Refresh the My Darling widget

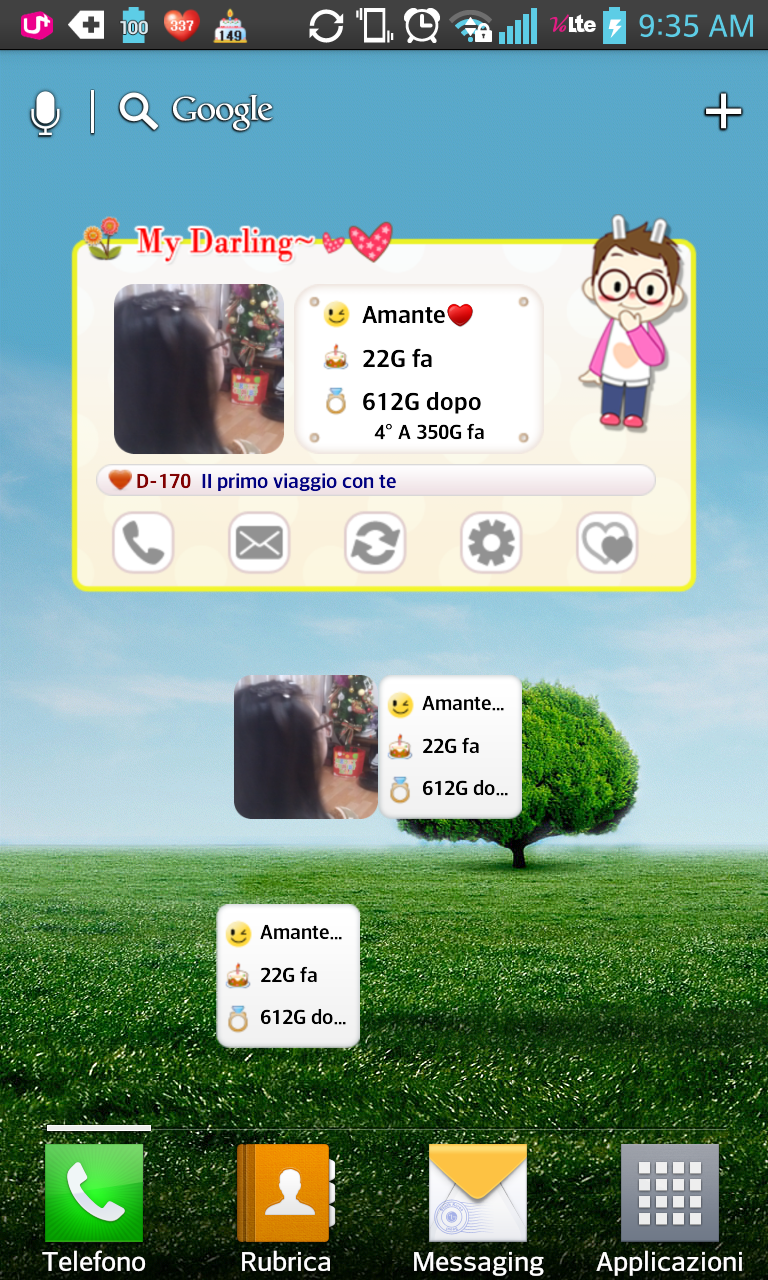375,543
